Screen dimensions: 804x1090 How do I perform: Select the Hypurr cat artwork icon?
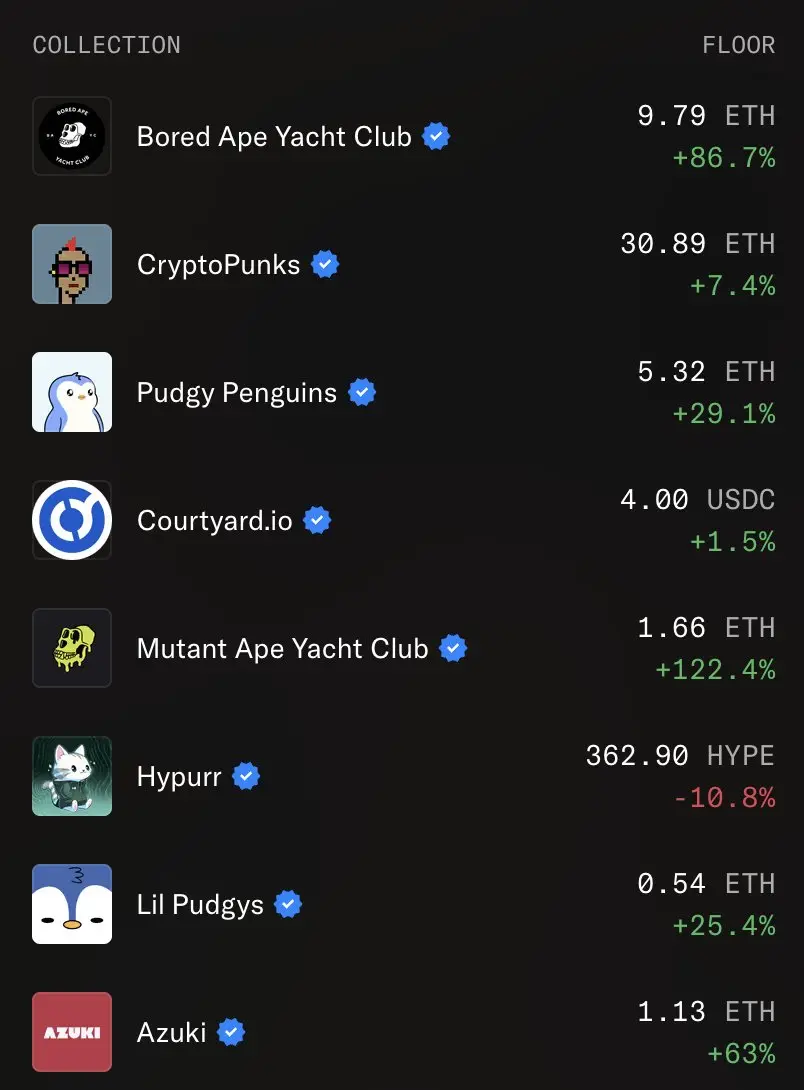[72, 775]
